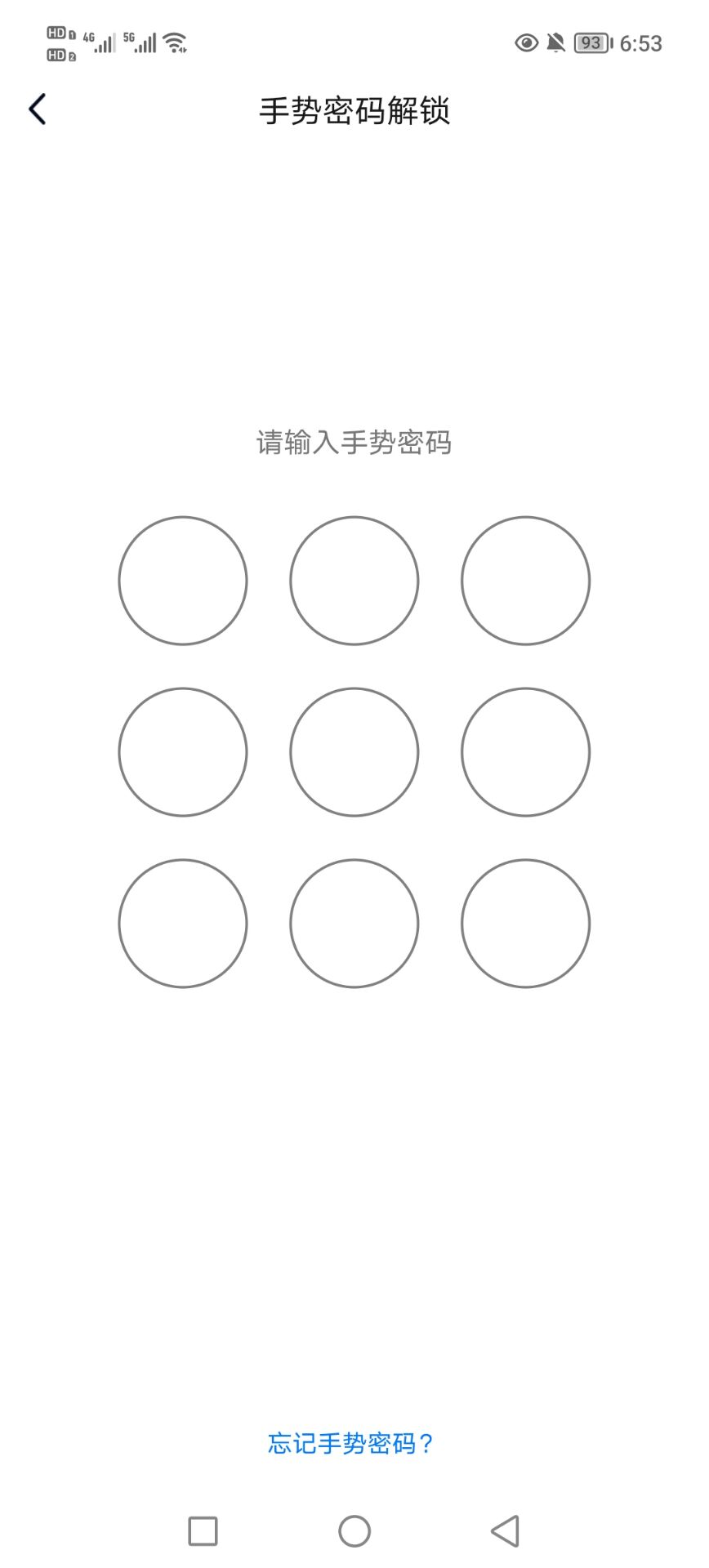709x1568 pixels.
Task: Tap the bottom-right gesture circle
Action: click(526, 923)
